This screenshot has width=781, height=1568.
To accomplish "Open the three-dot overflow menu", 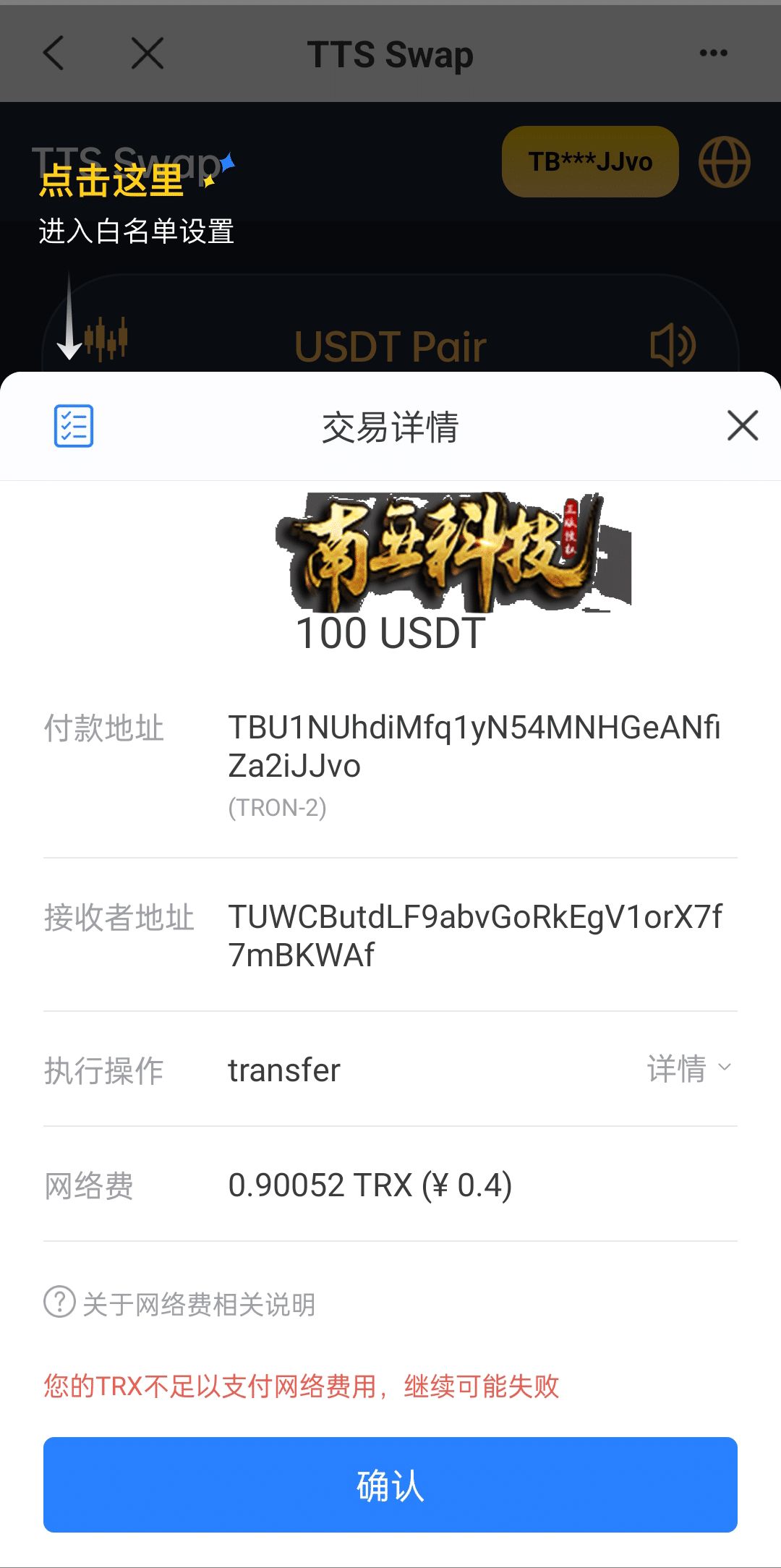I will click(x=714, y=53).
